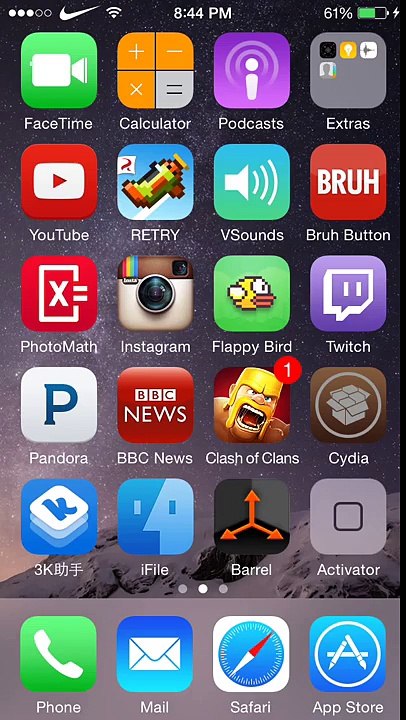Launch Calculator
This screenshot has width=406, height=720.
point(155,70)
